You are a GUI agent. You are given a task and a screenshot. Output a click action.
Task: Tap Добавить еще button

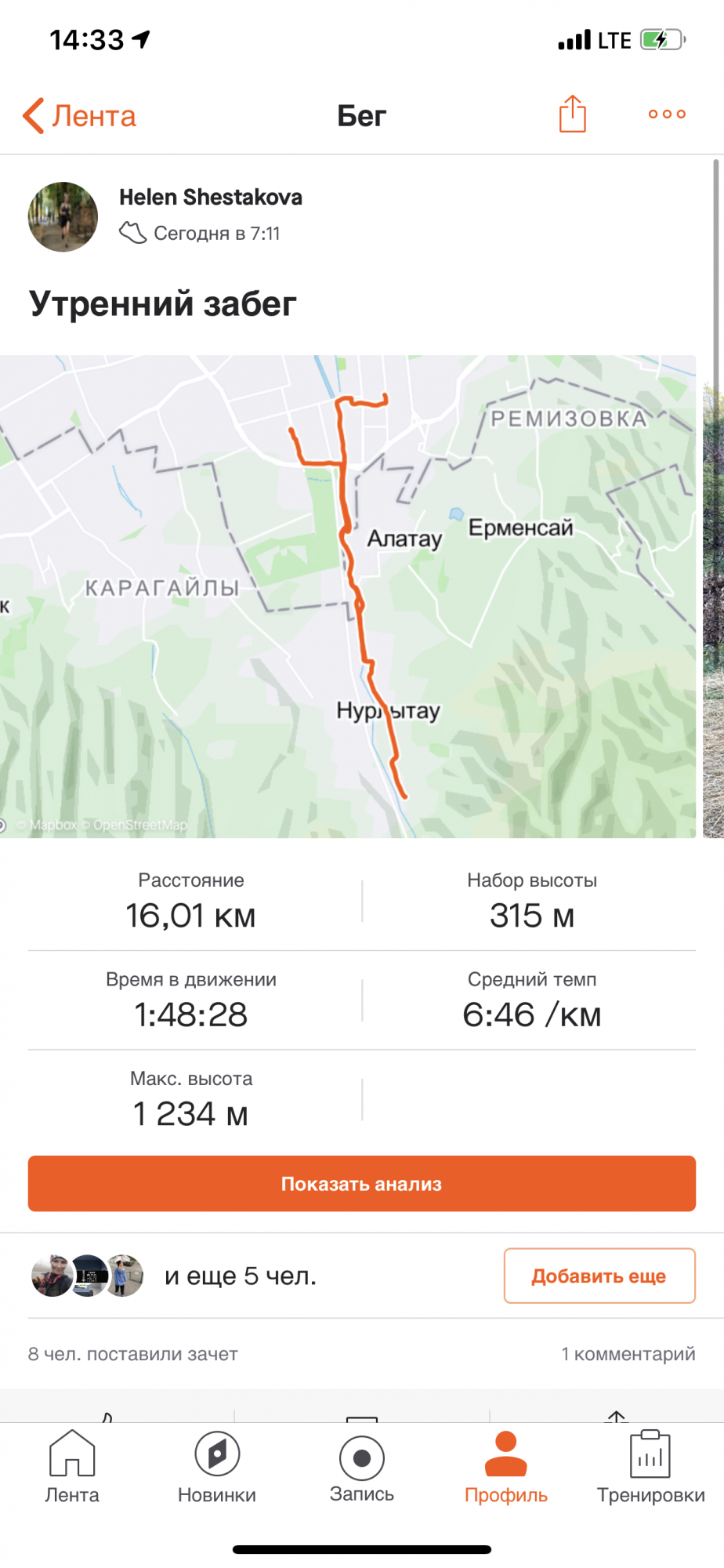pos(599,1276)
